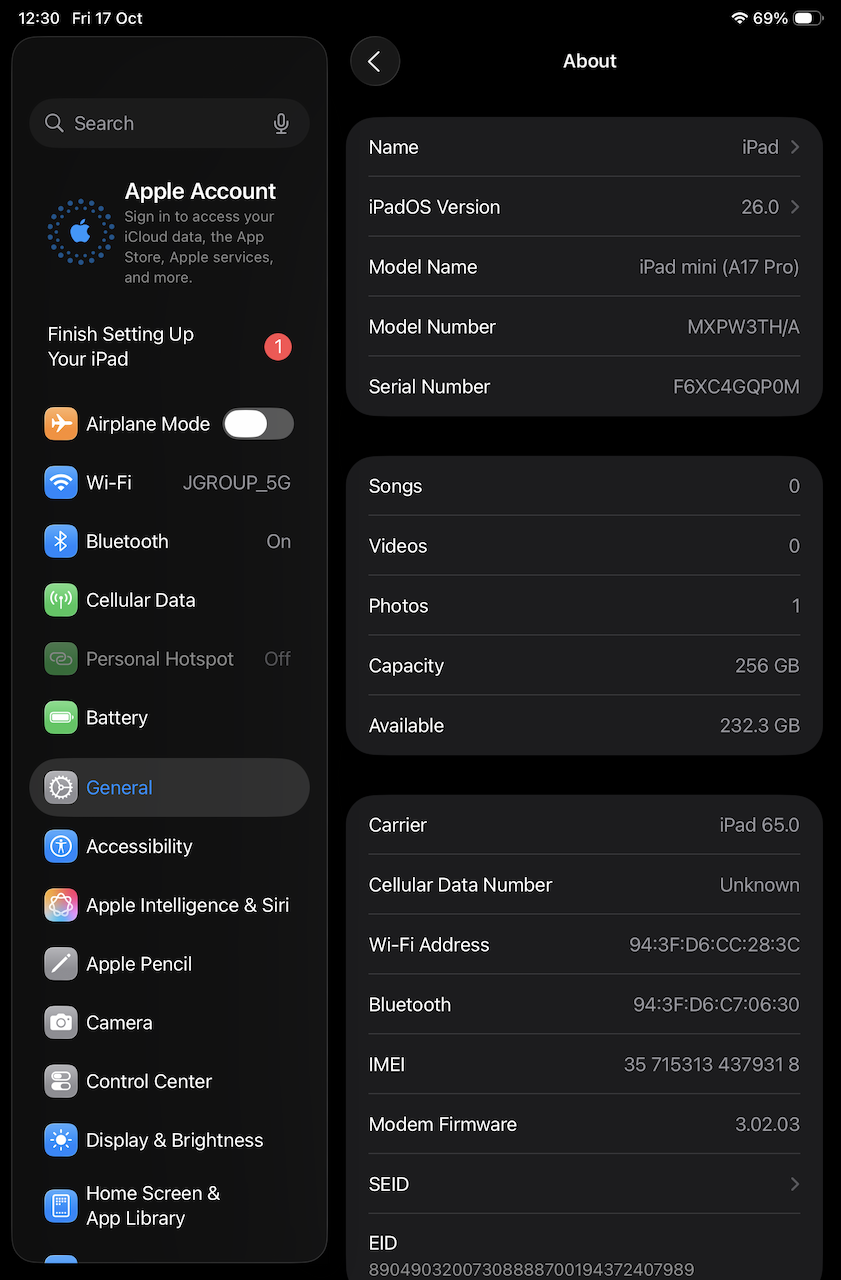Open Display & Brightness settings

[x=170, y=1140]
